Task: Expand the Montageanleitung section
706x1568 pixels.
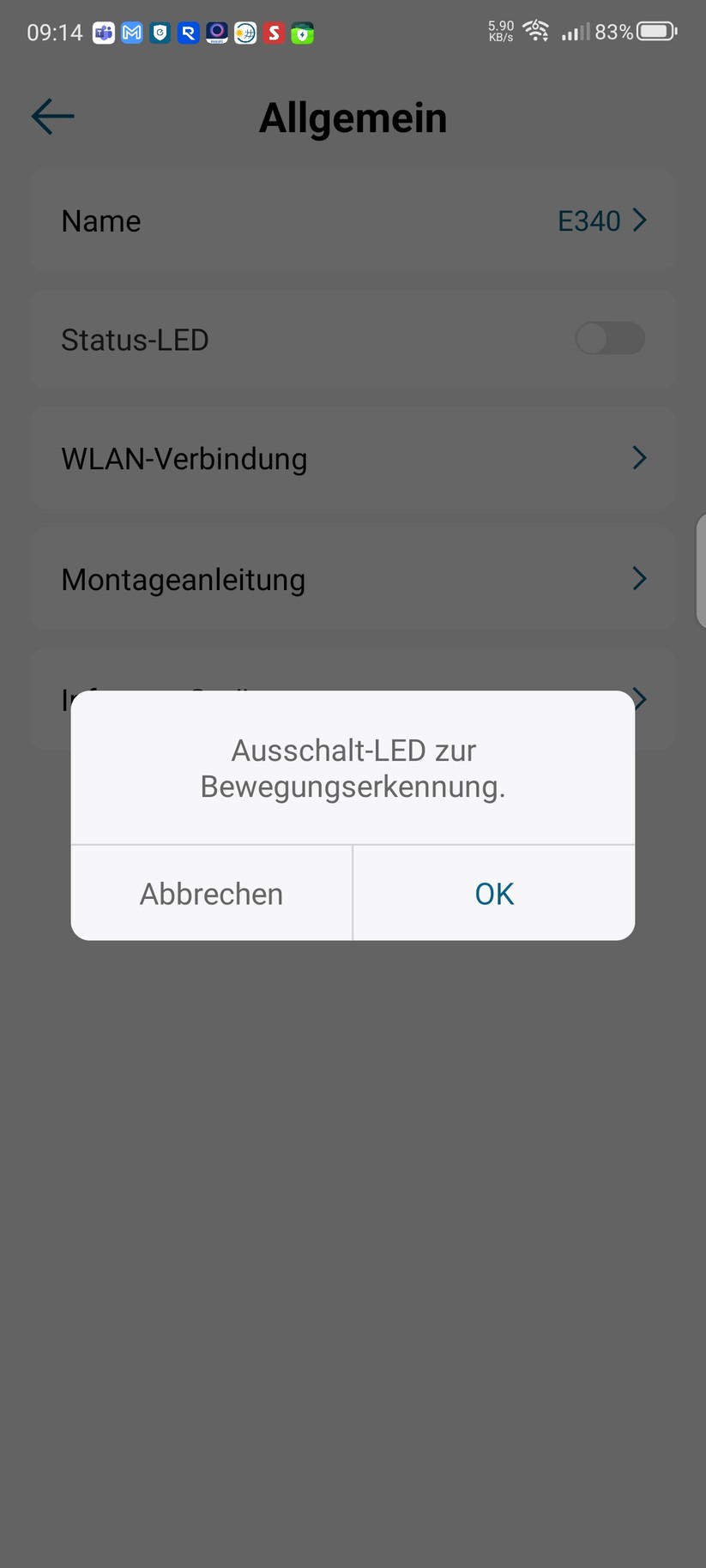Action: 353,578
